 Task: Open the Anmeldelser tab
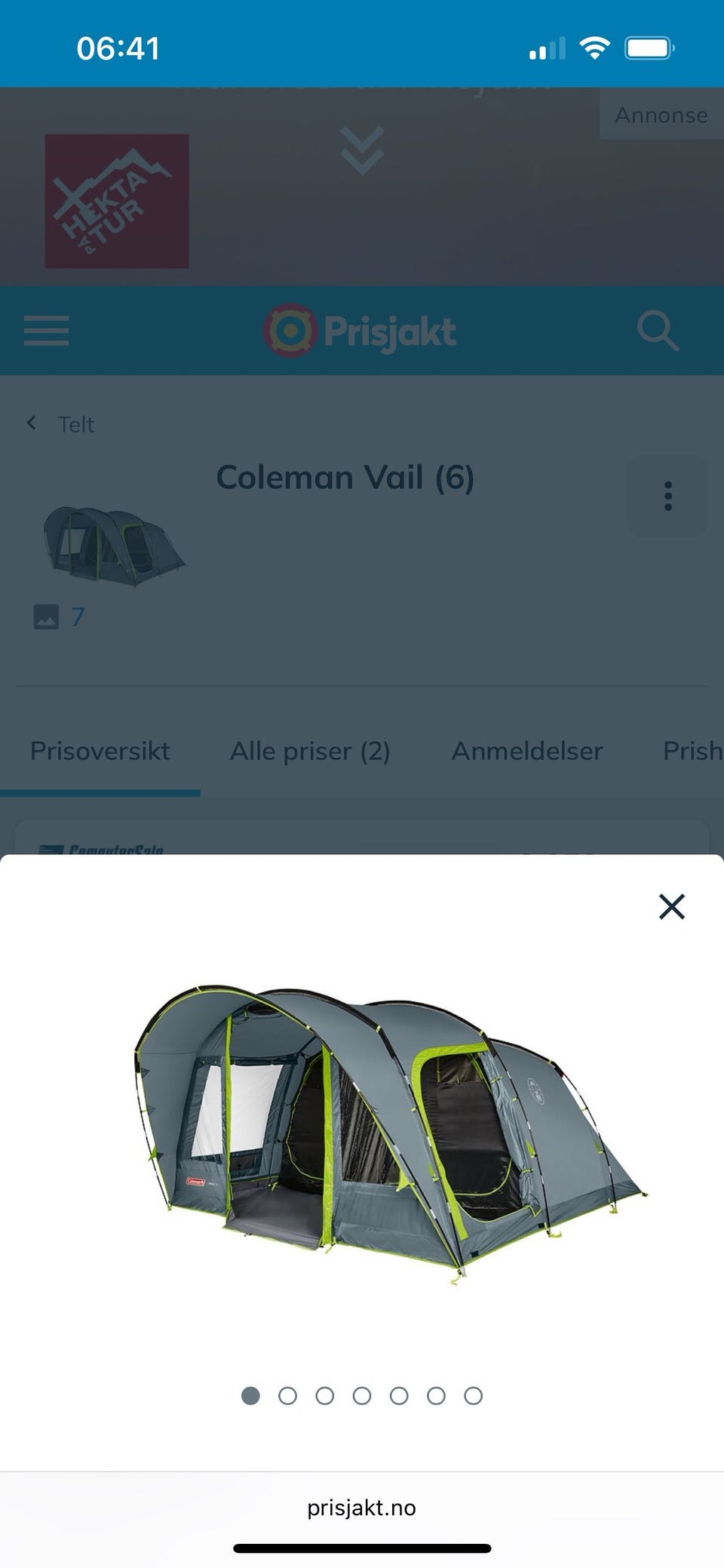pos(526,751)
